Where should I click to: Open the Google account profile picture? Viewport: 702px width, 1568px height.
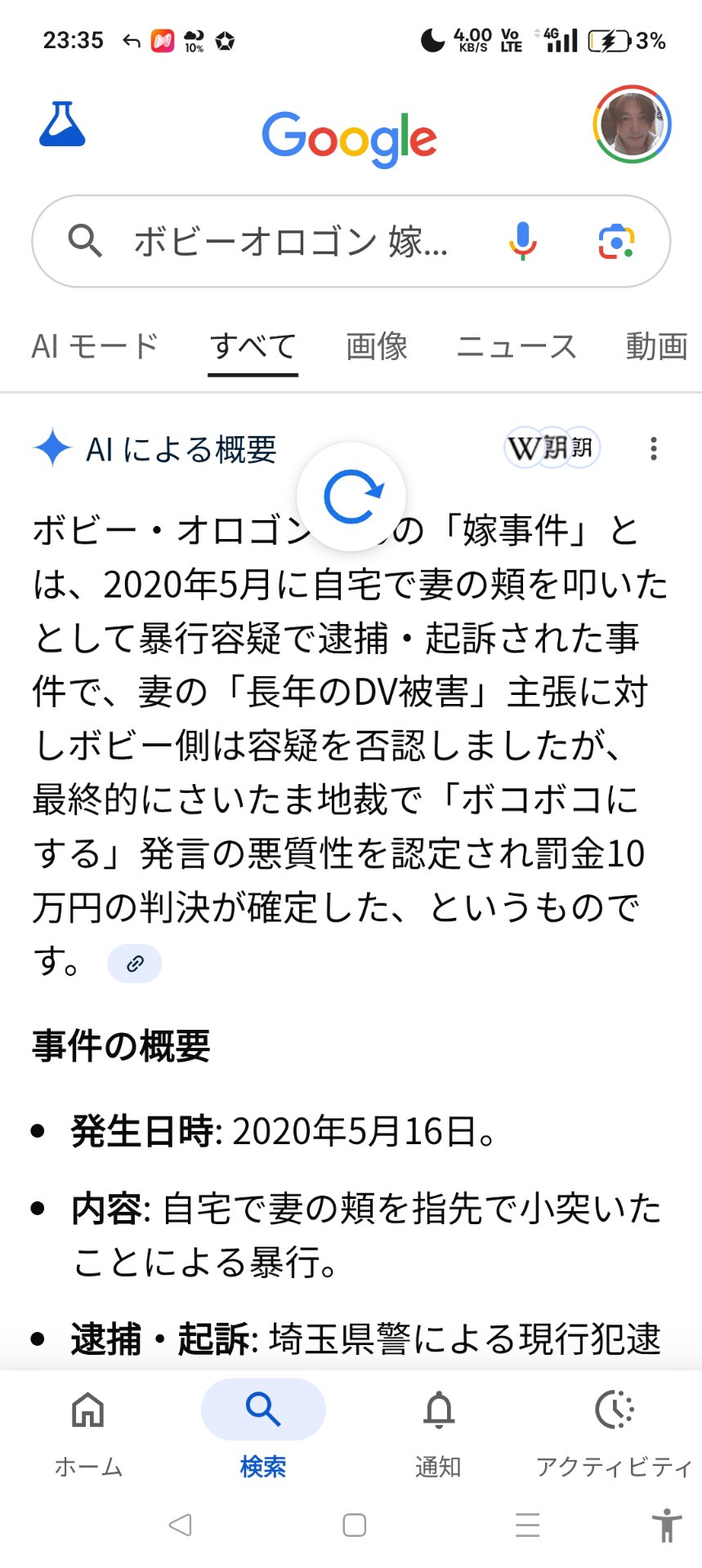pyautogui.click(x=632, y=125)
